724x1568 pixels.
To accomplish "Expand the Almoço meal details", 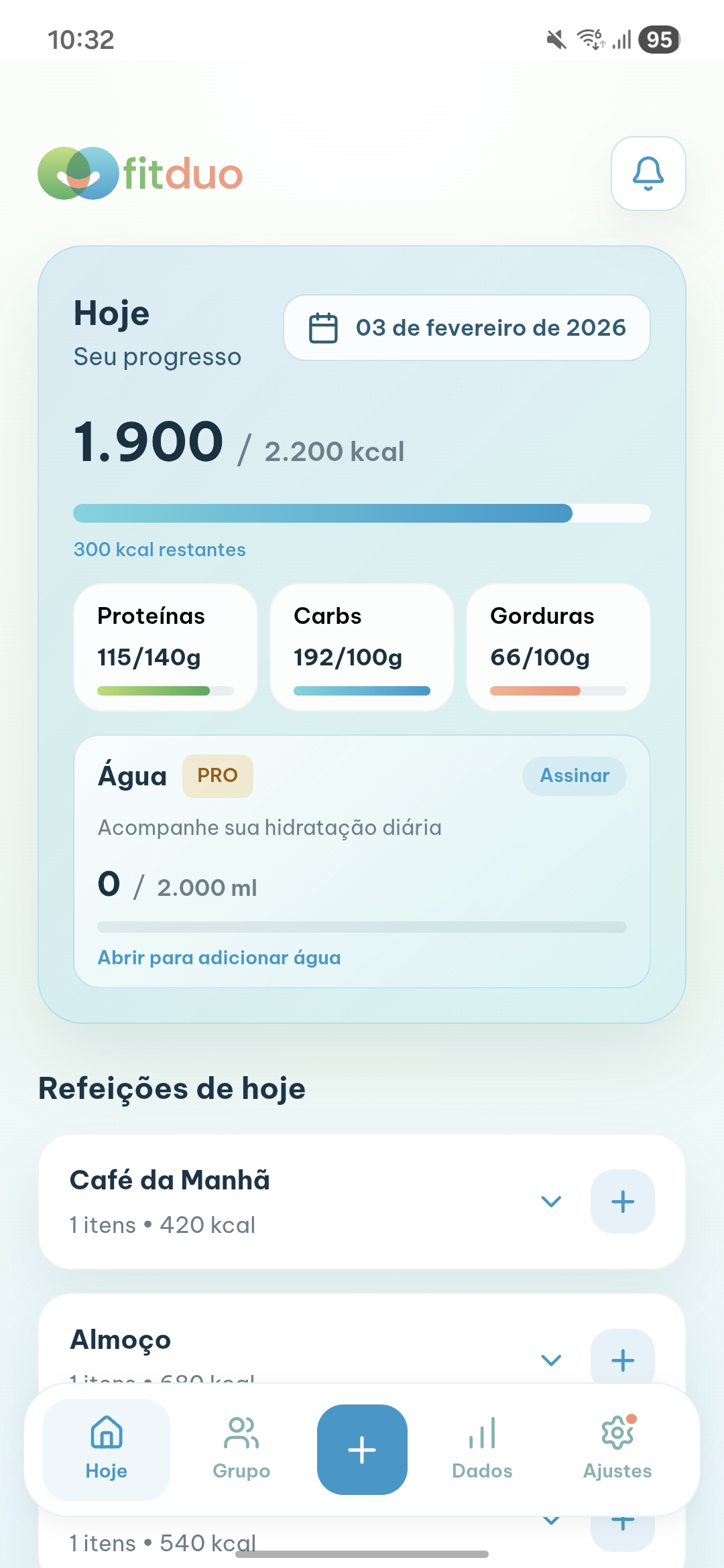I will pos(551,1360).
